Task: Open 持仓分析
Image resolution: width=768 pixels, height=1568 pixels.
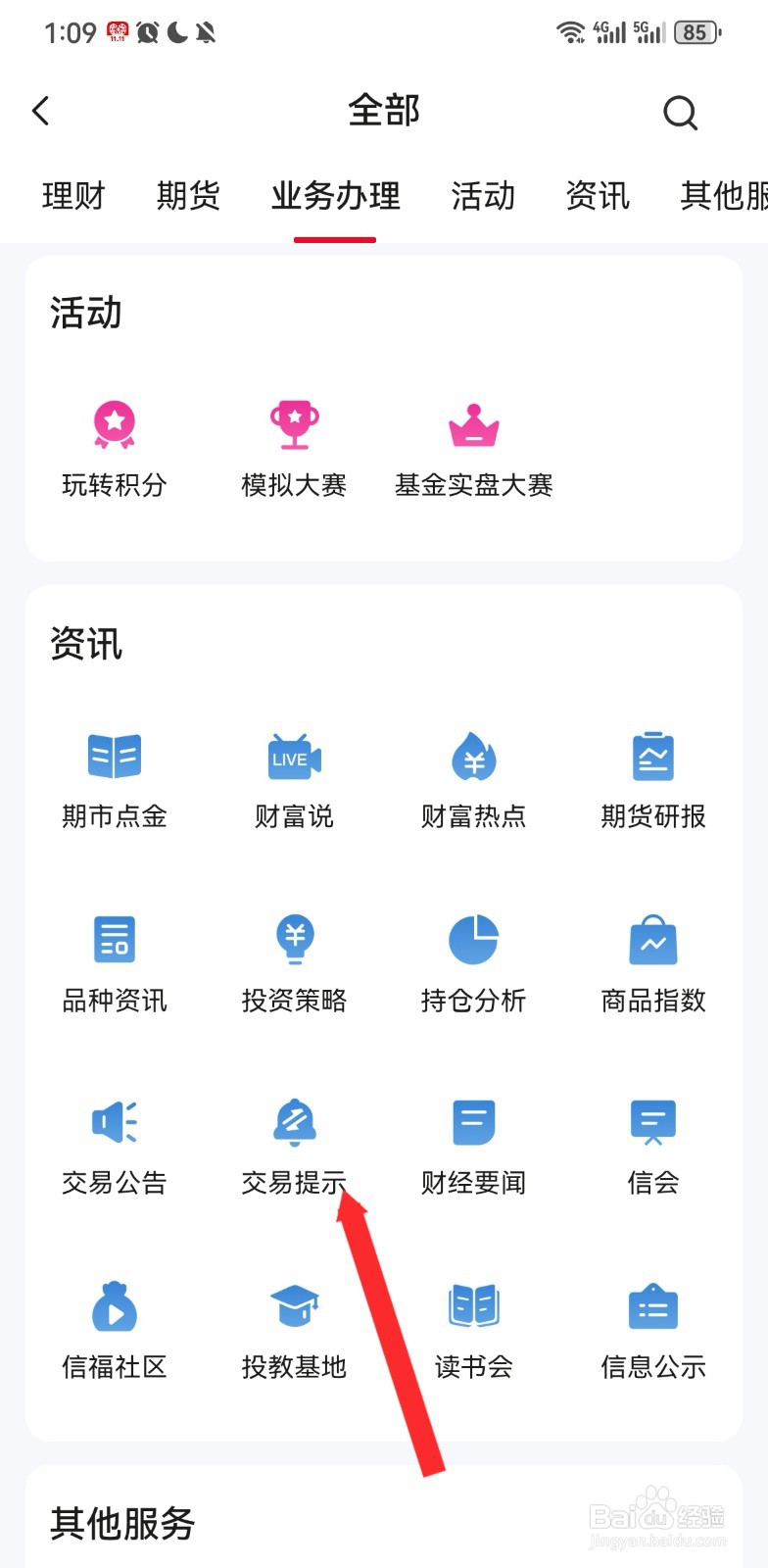Action: pos(474,964)
